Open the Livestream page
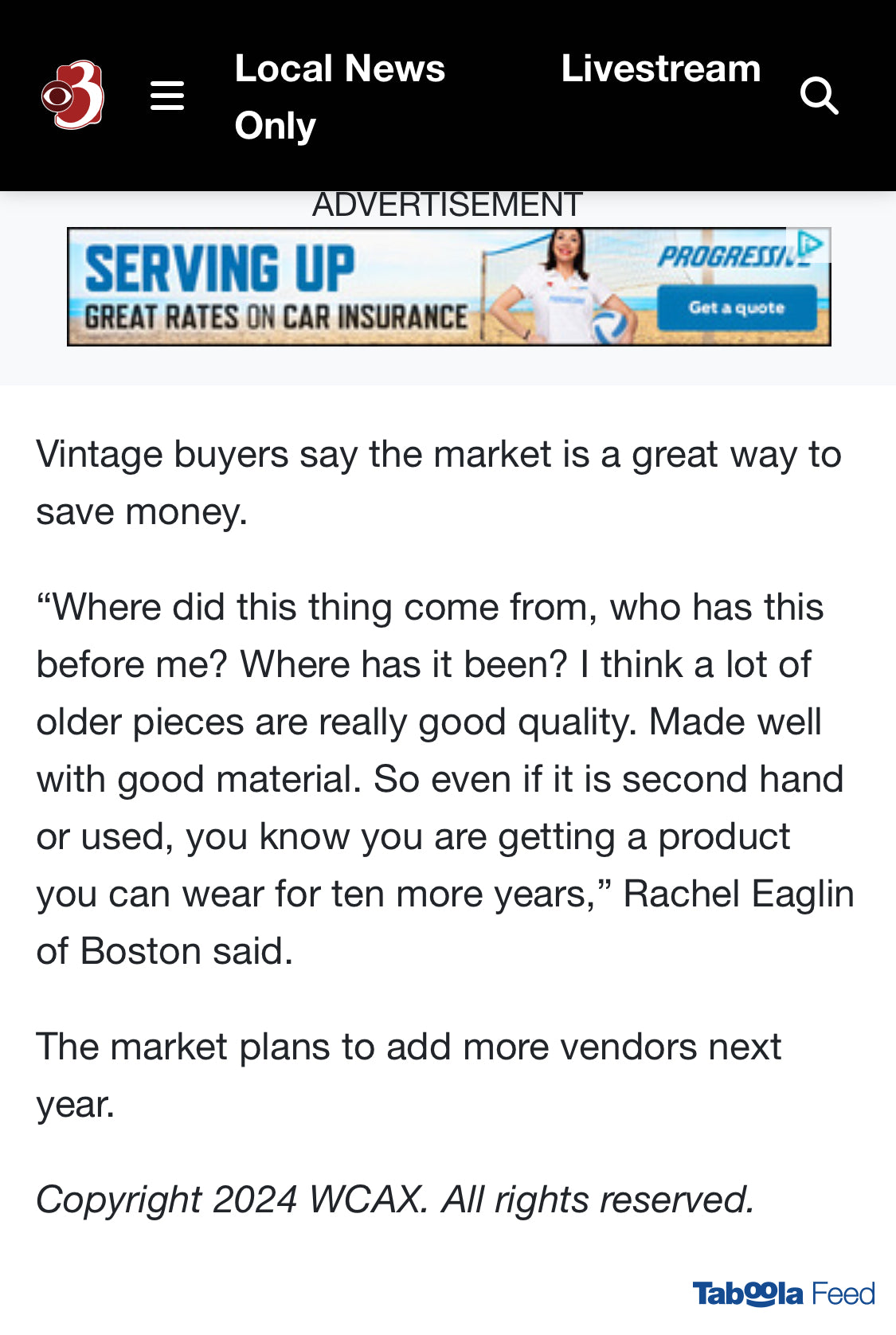This screenshot has width=896, height=1335. (x=660, y=69)
